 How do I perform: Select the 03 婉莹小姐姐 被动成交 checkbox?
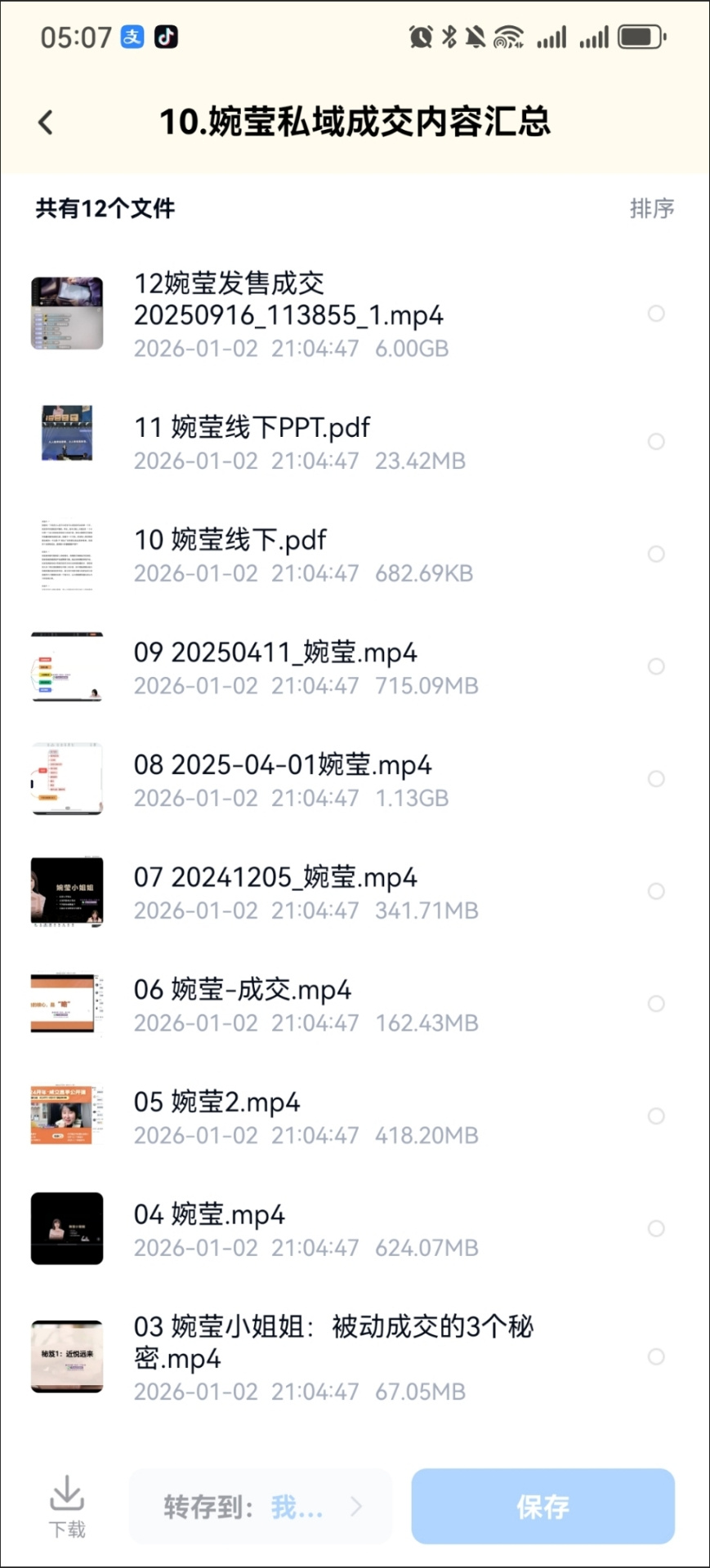(656, 1356)
